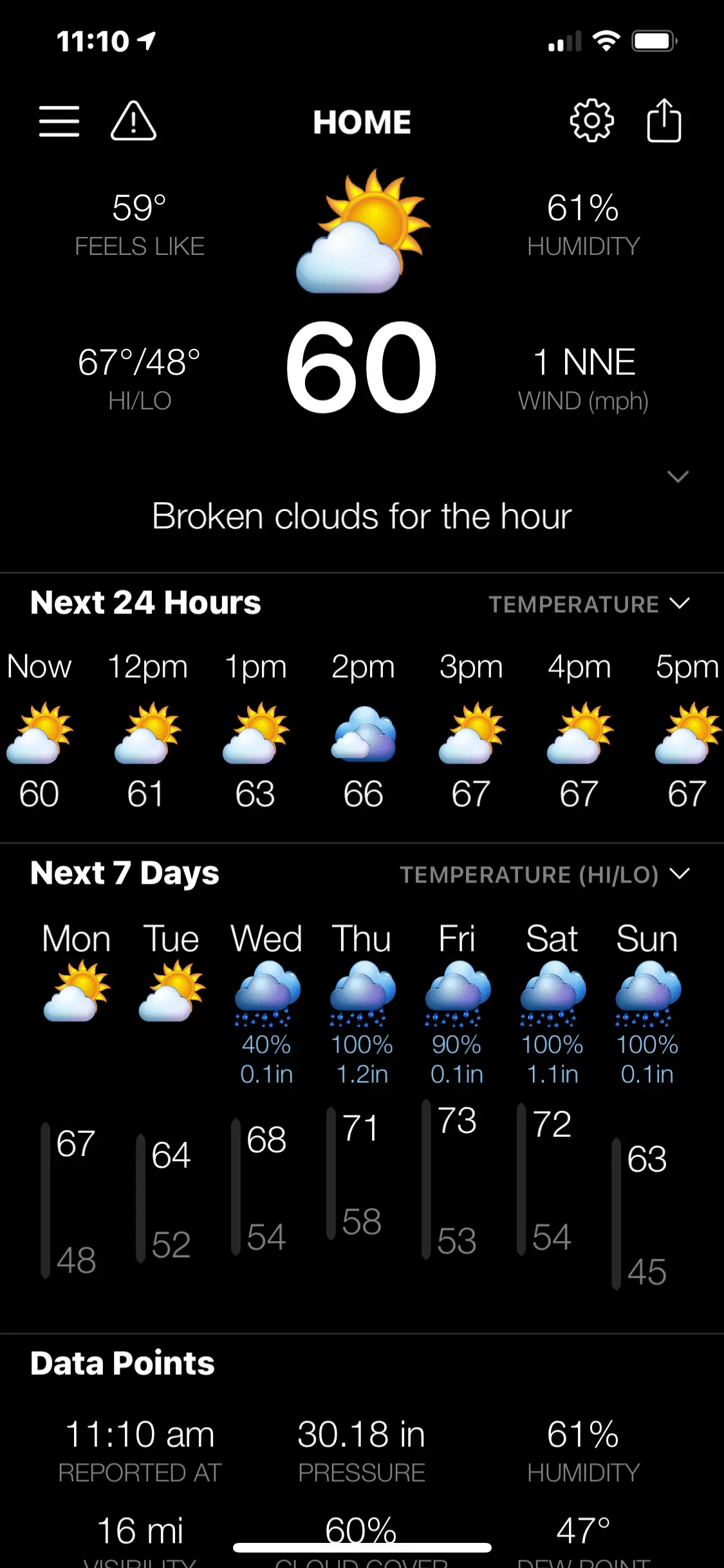Open the hamburger menu
724x1568 pixels.
point(59,122)
